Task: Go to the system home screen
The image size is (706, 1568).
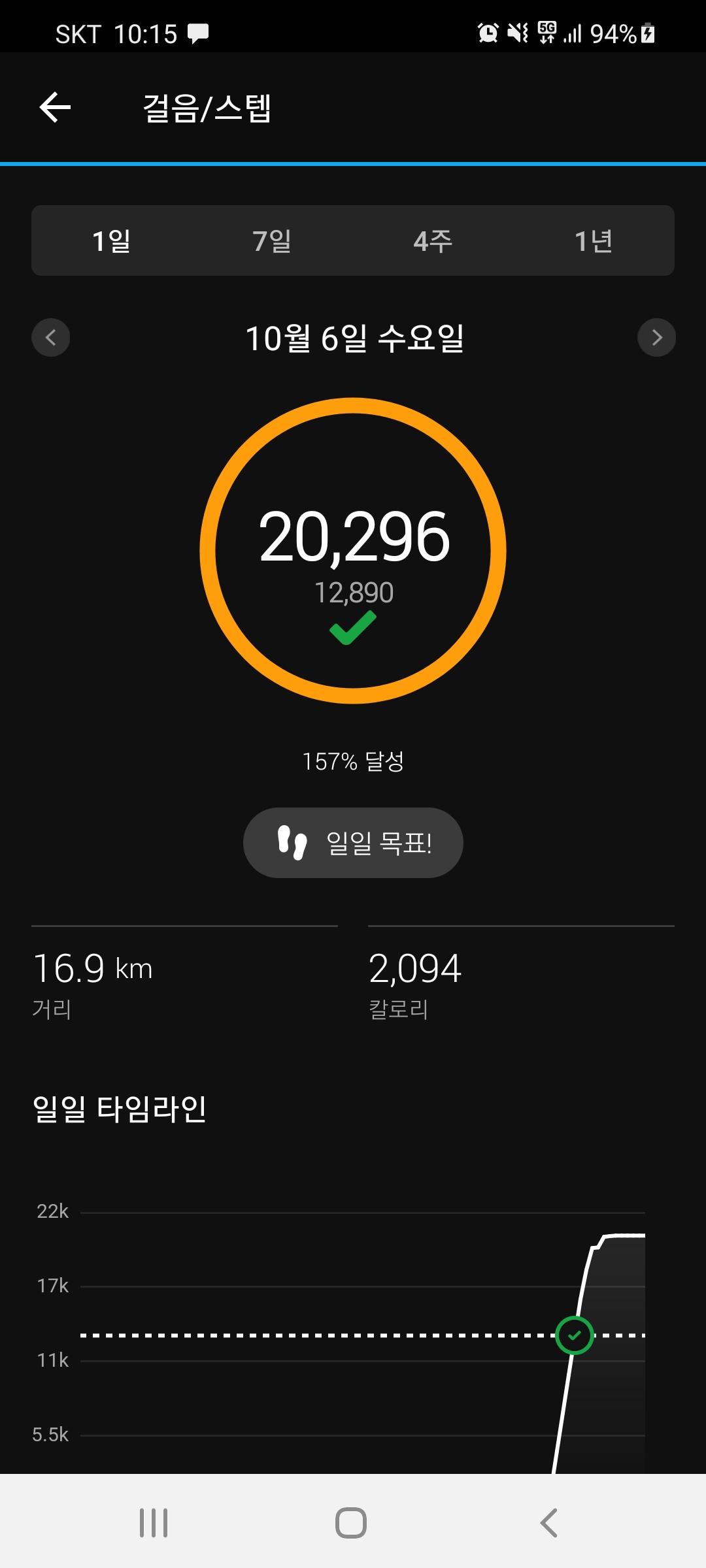Action: [351, 1523]
